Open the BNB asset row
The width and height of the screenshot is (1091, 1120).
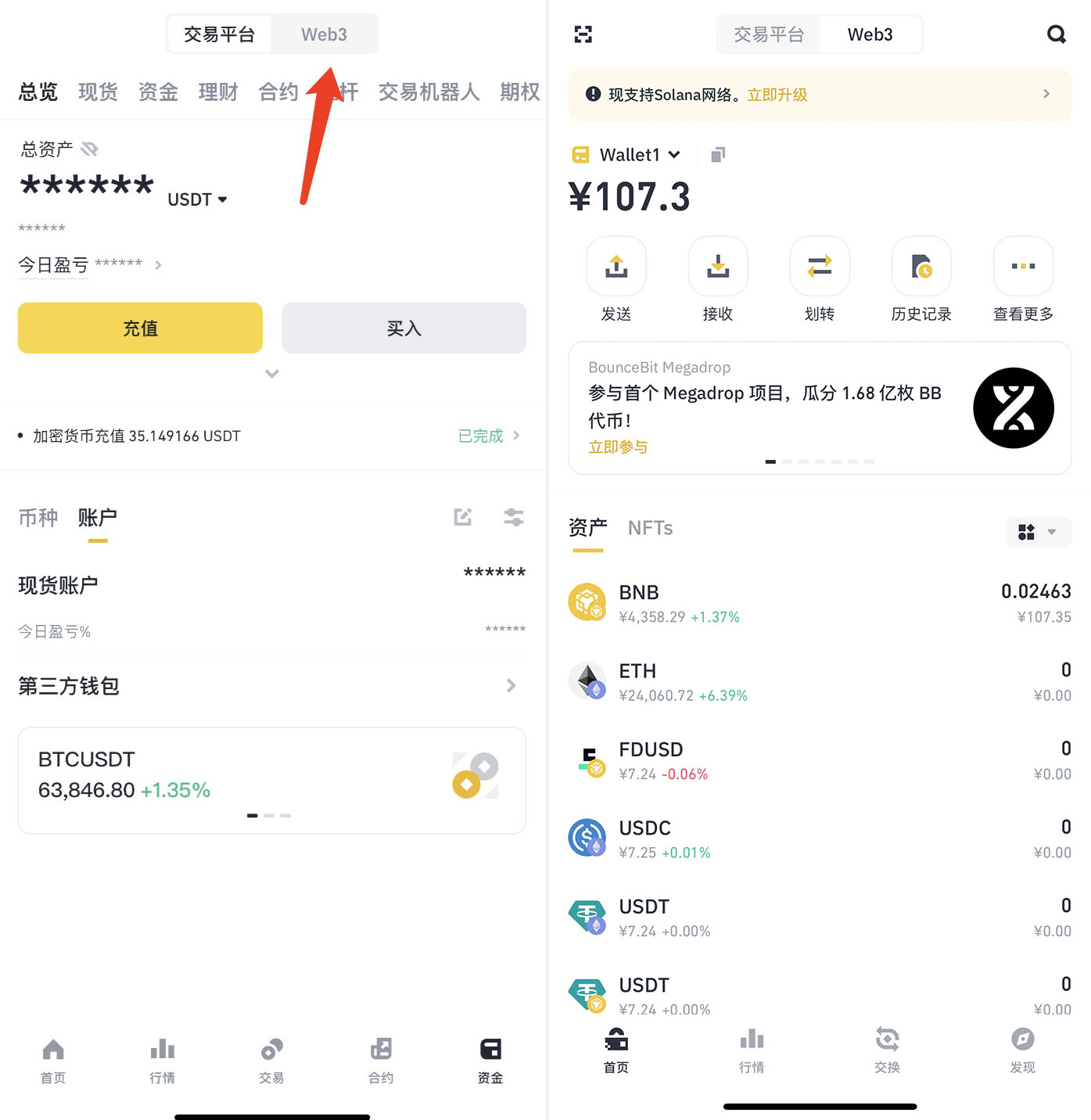click(x=819, y=602)
